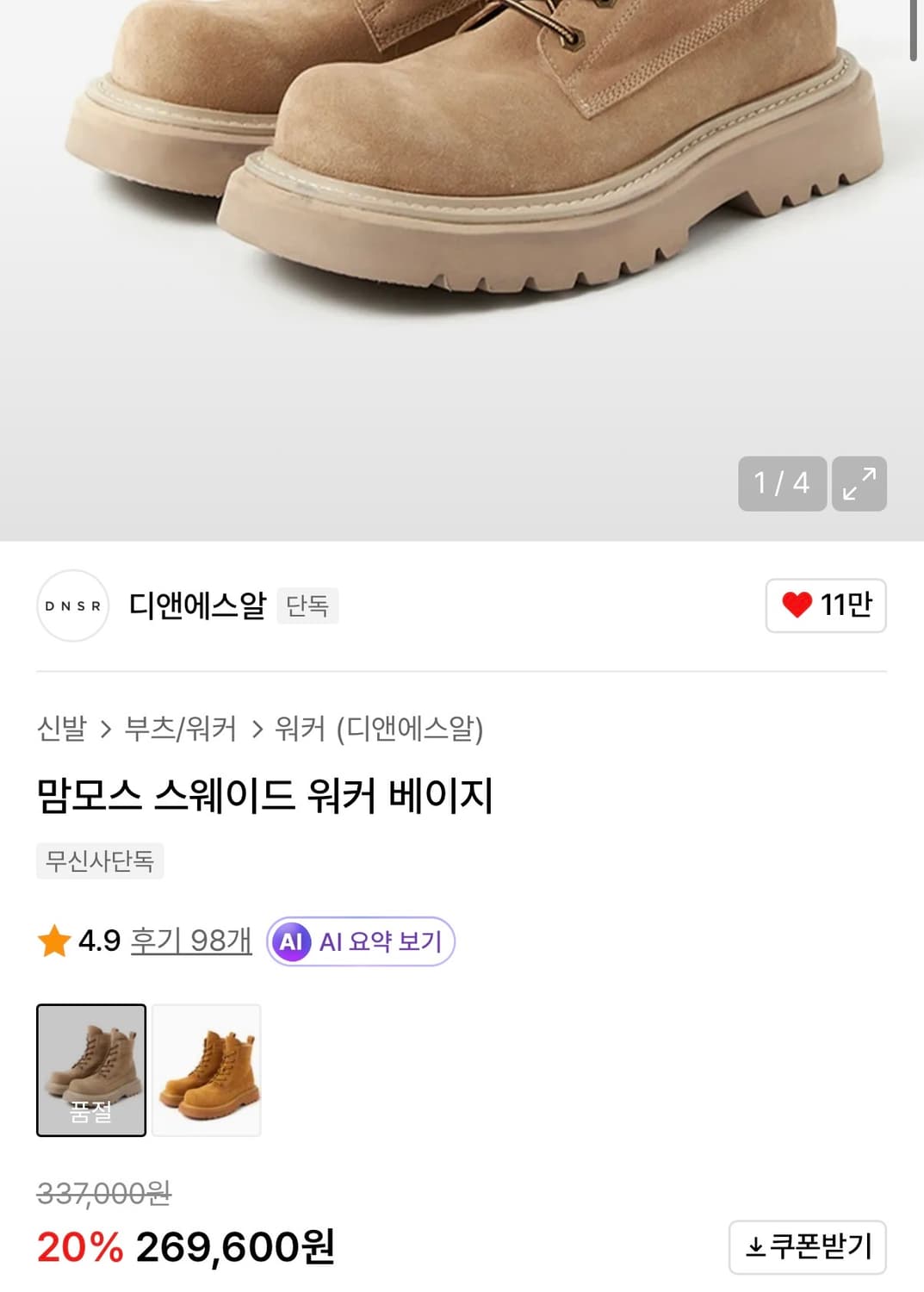Navigate to 부츠/워커 breadcrumb item
This screenshot has height=1292, width=924.
[181, 728]
